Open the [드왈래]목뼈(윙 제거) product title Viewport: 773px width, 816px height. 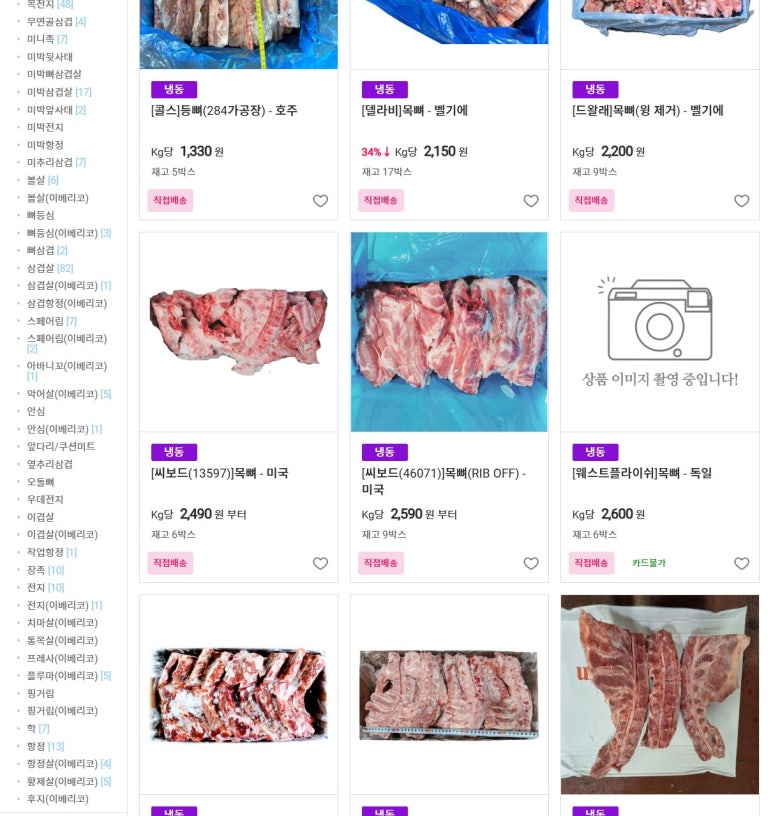tap(647, 110)
